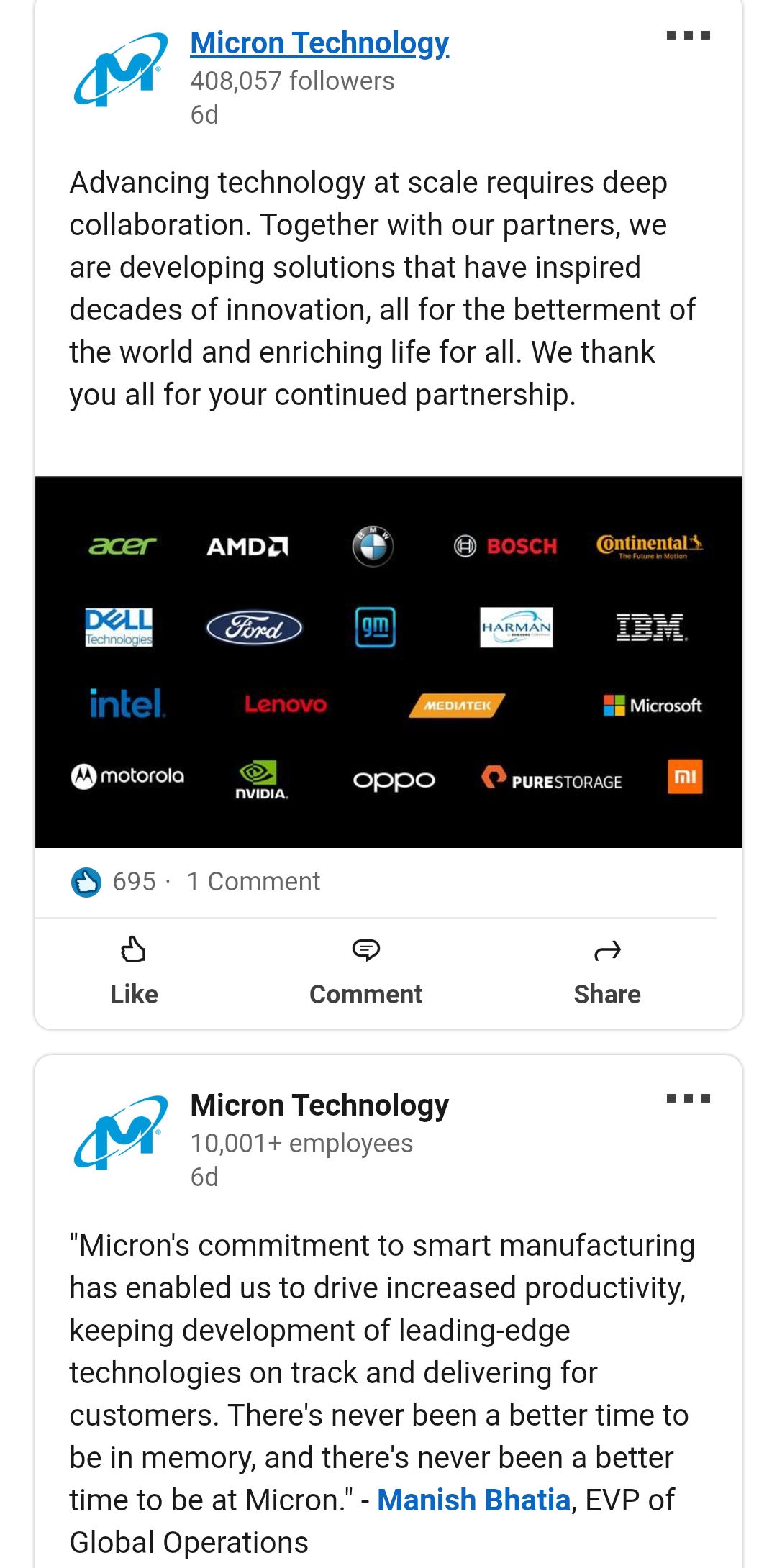Viewport: 777px width, 1568px height.
Task: Open the partner logos image
Action: 388,662
